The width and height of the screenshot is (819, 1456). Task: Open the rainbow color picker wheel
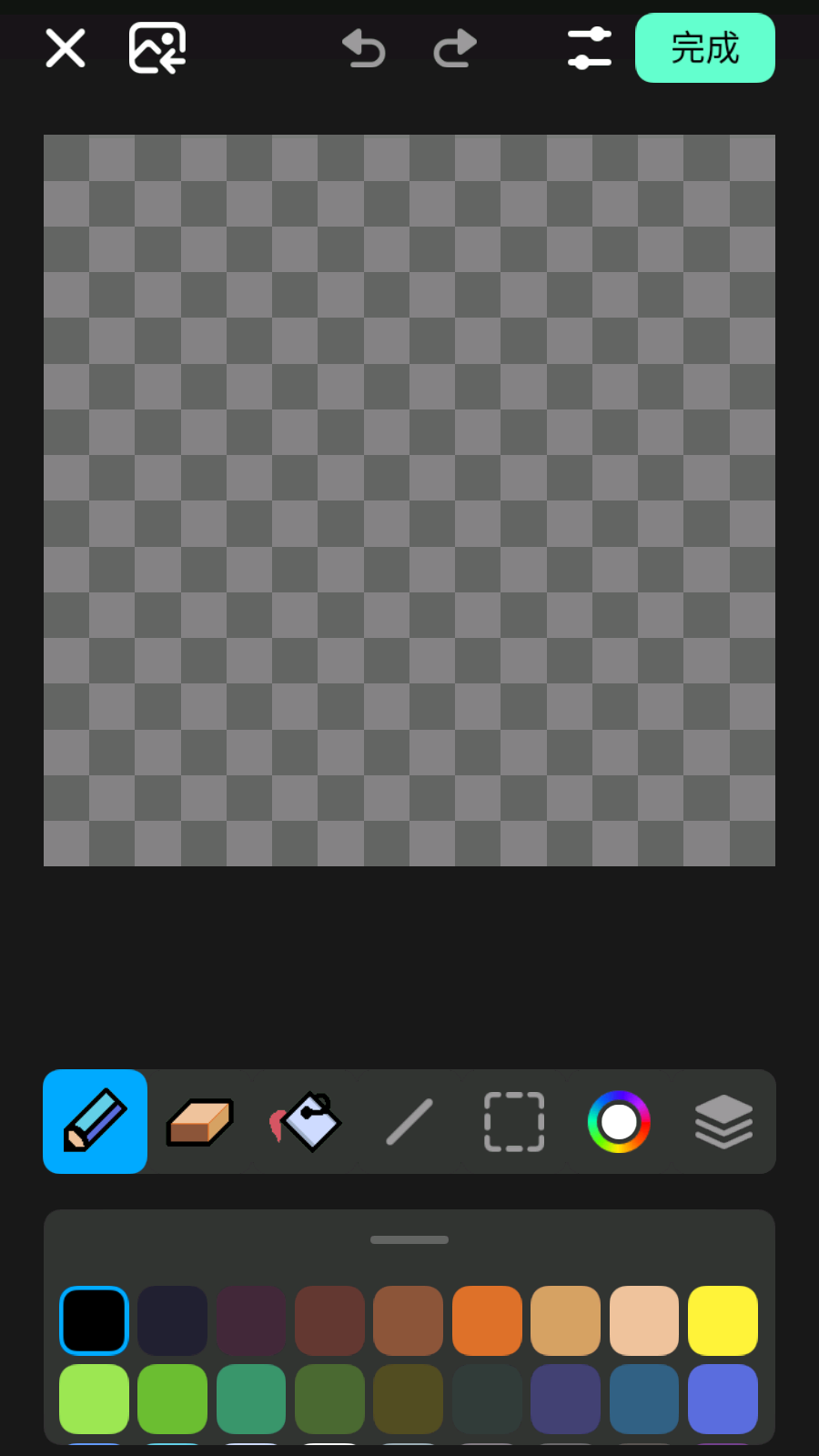(x=619, y=1121)
